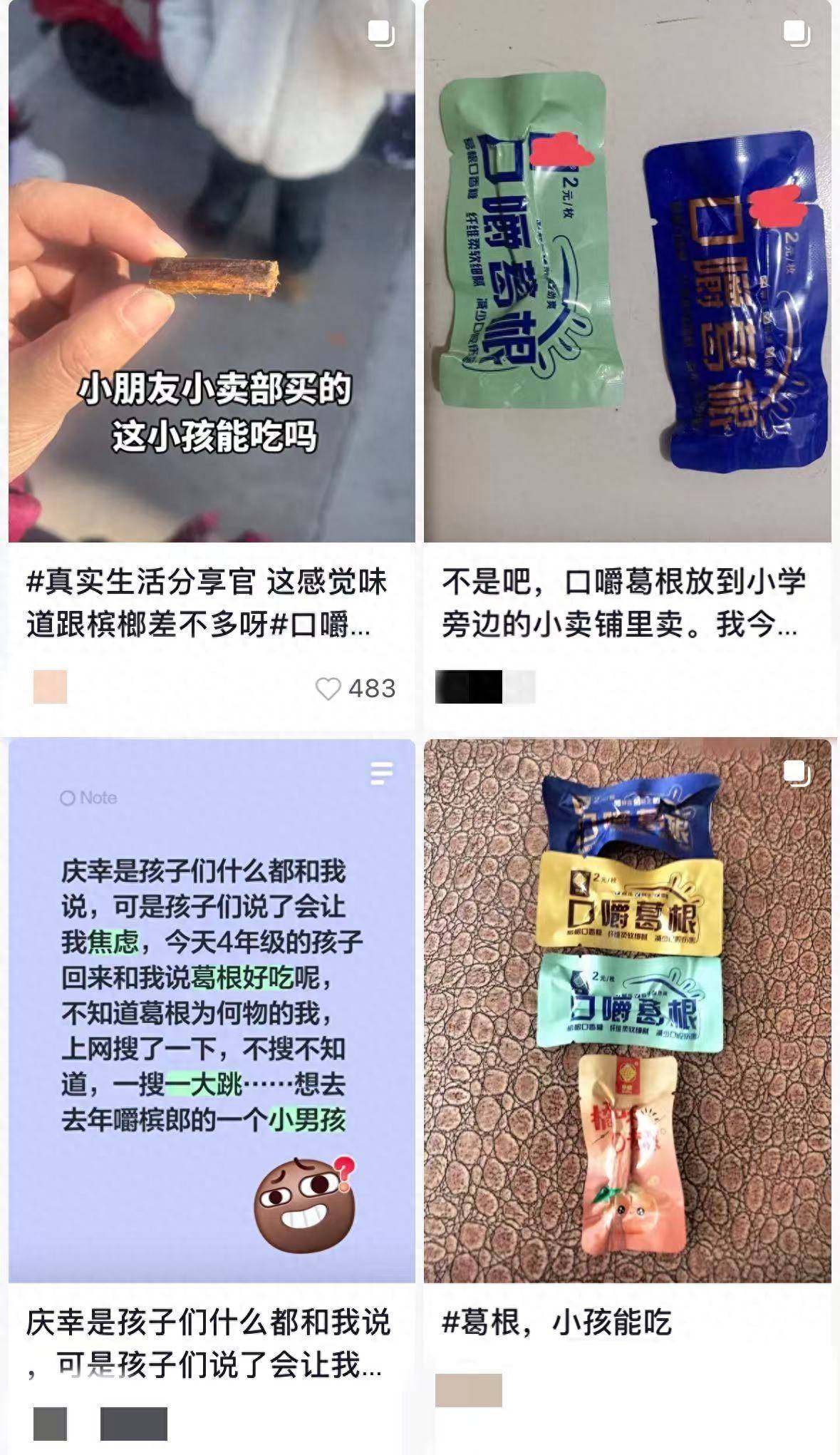Open the author profile under #葛根，小孩能吃

pos(468,1390)
